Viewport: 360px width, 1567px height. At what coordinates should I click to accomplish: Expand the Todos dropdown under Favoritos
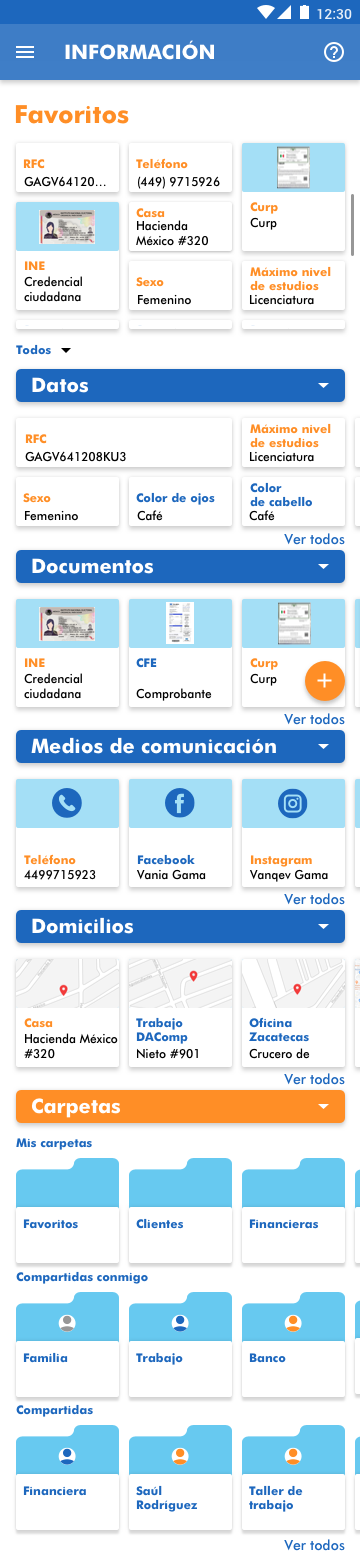tap(44, 350)
